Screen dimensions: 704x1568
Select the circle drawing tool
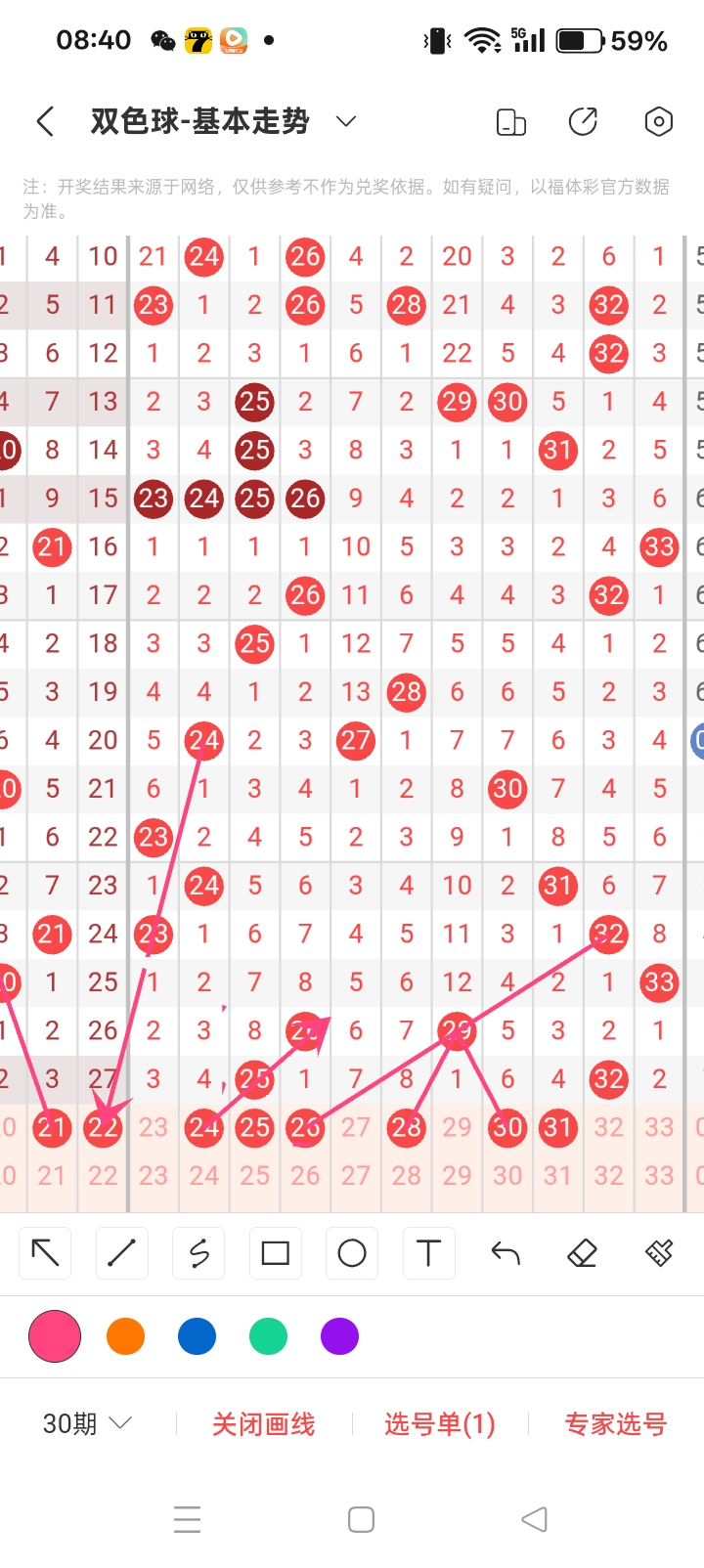tap(351, 1253)
